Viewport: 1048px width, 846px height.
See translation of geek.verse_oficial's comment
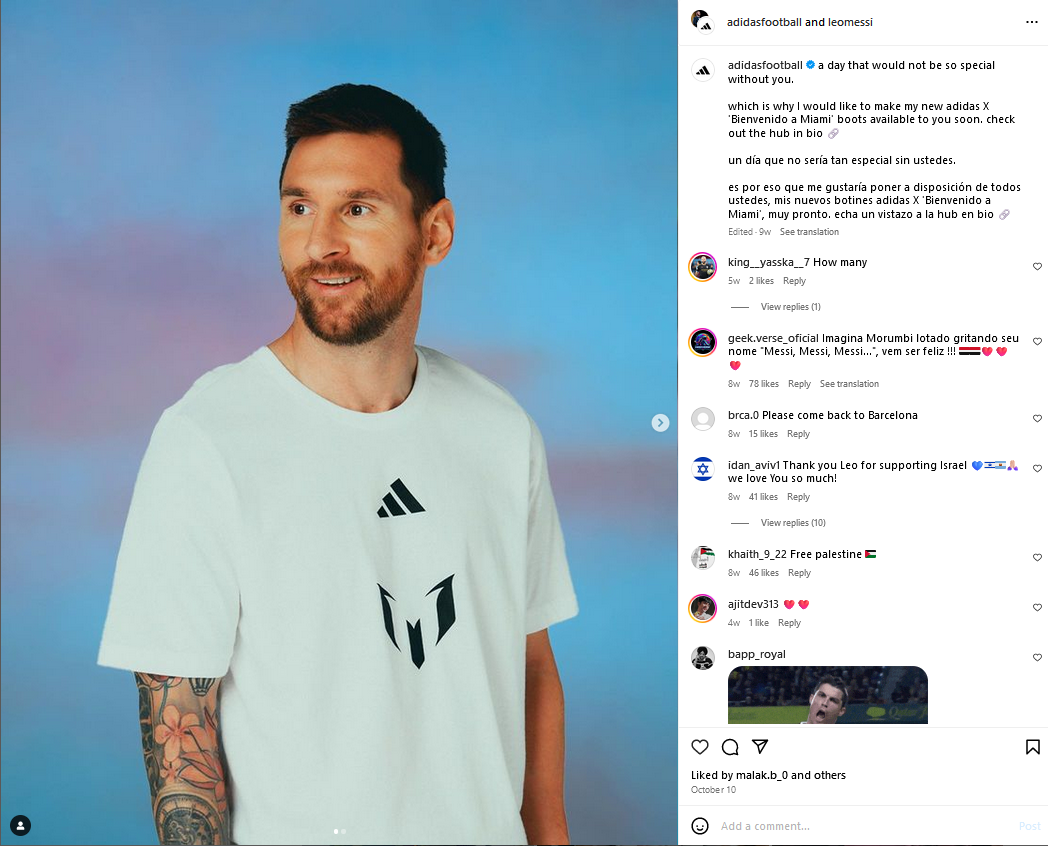pyautogui.click(x=849, y=384)
